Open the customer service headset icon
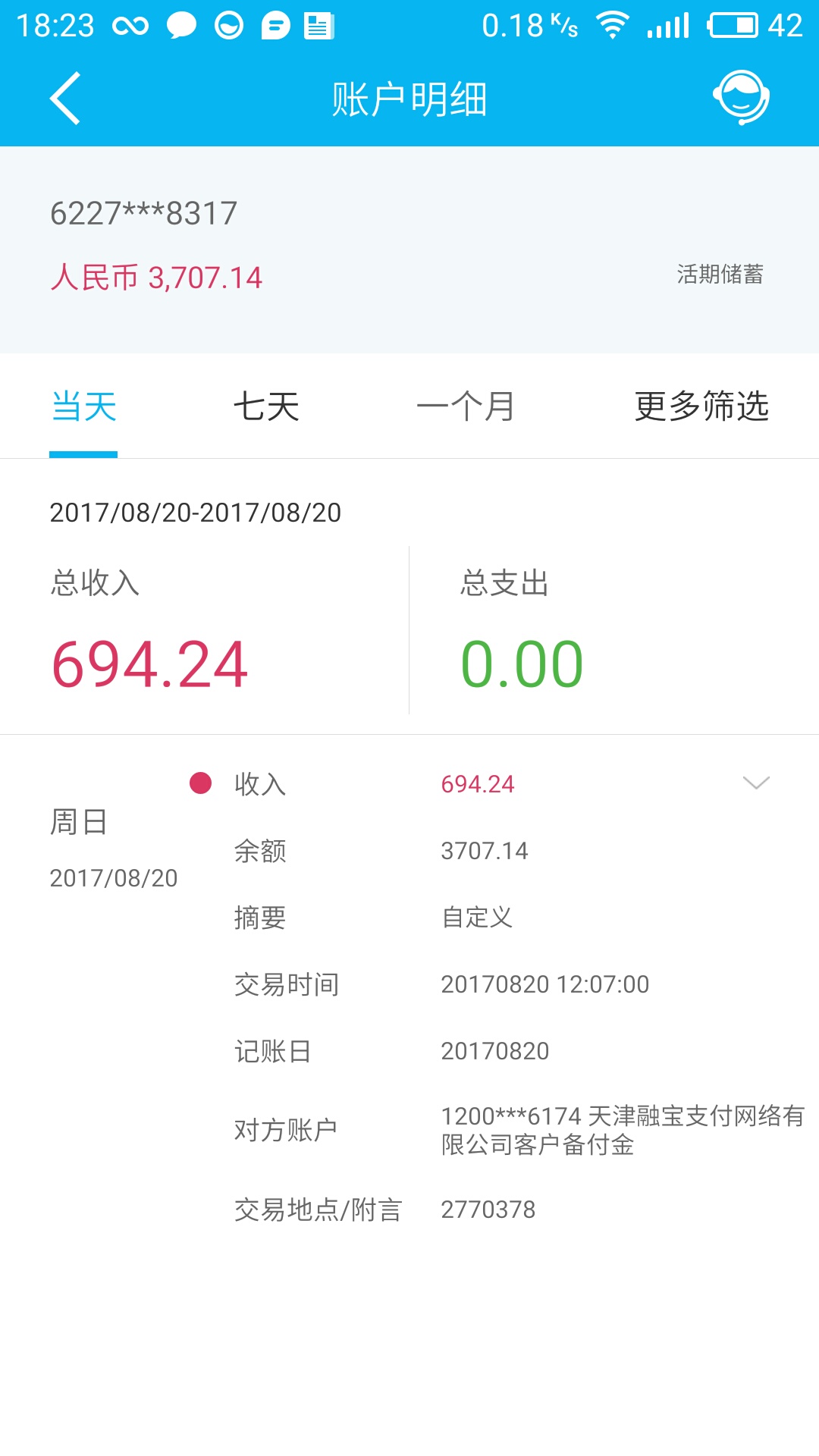 pos(741,98)
